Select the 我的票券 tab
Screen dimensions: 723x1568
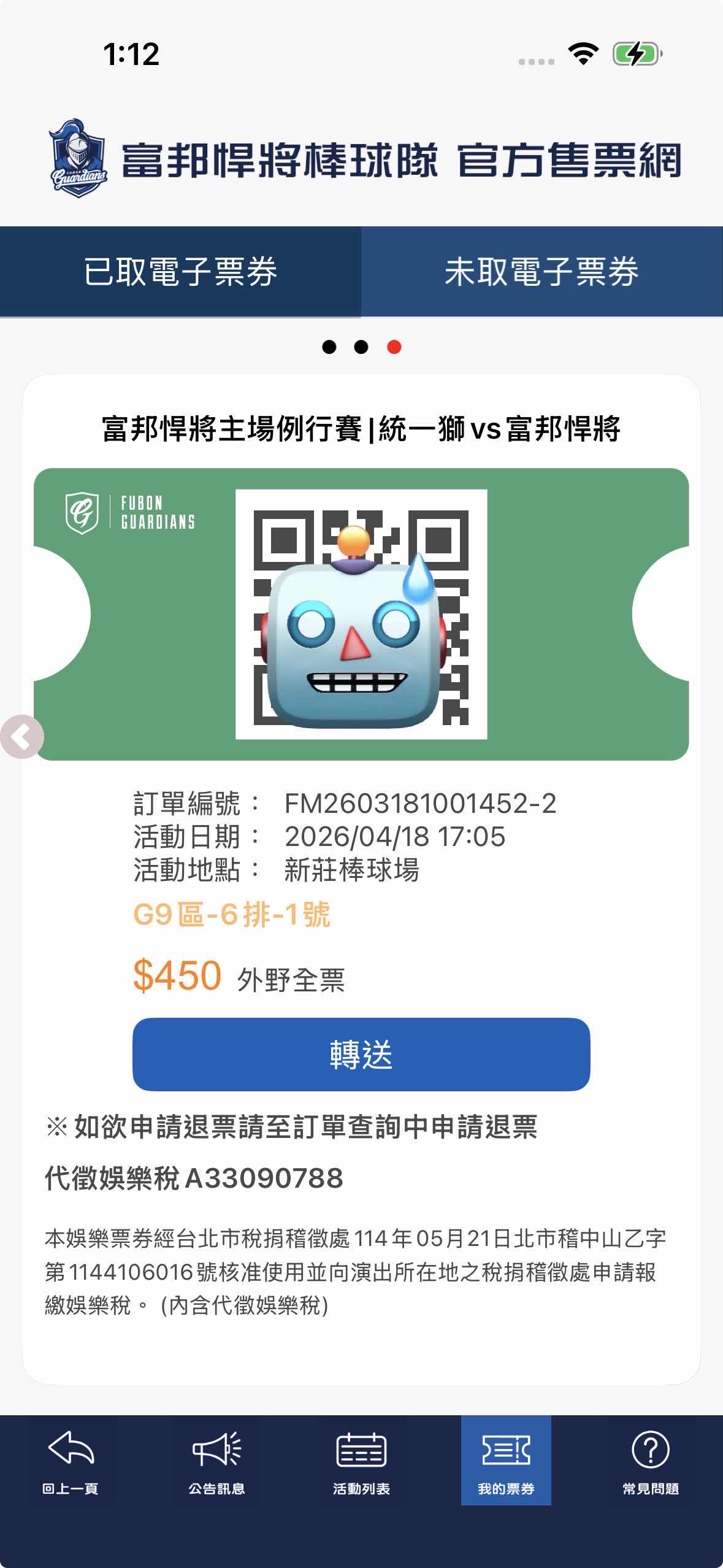click(506, 1462)
